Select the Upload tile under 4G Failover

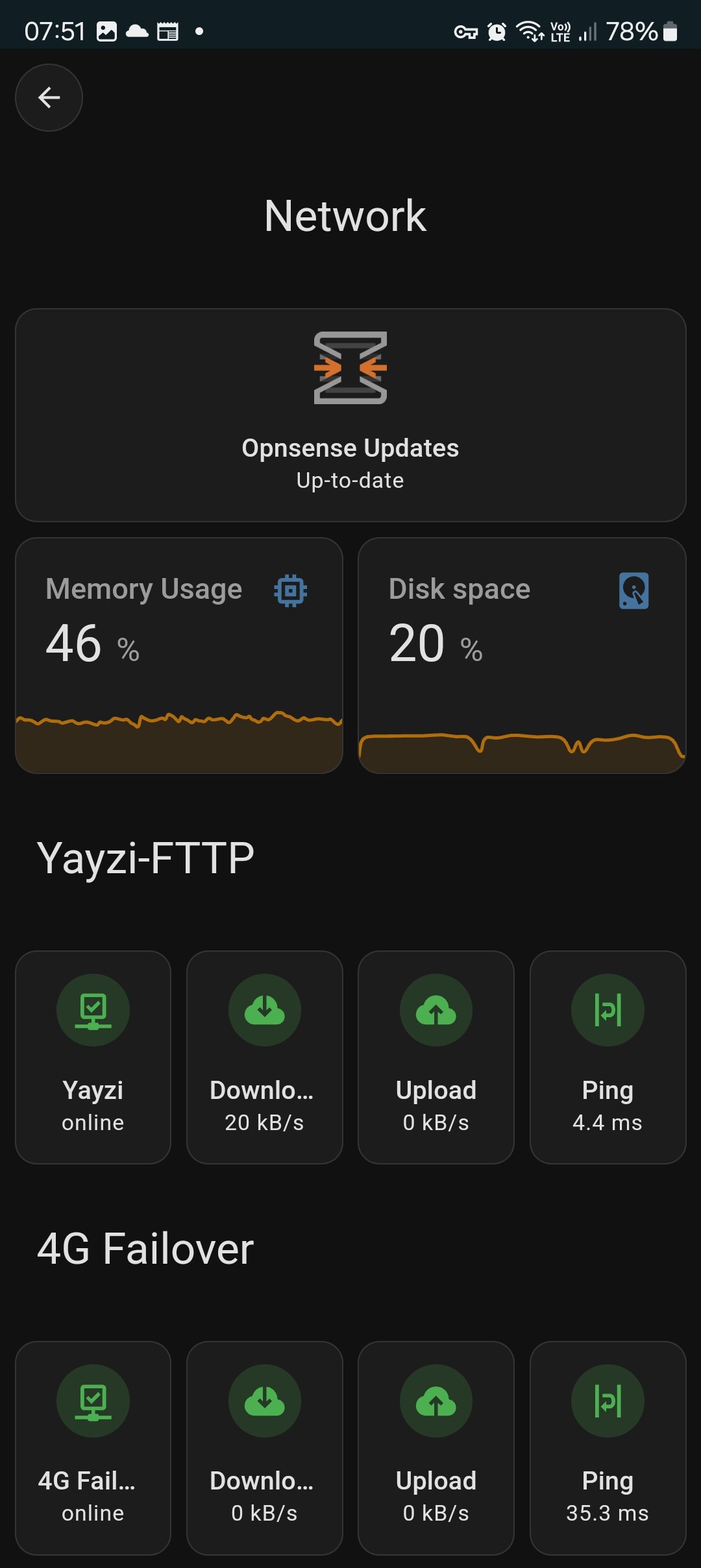pos(436,1448)
